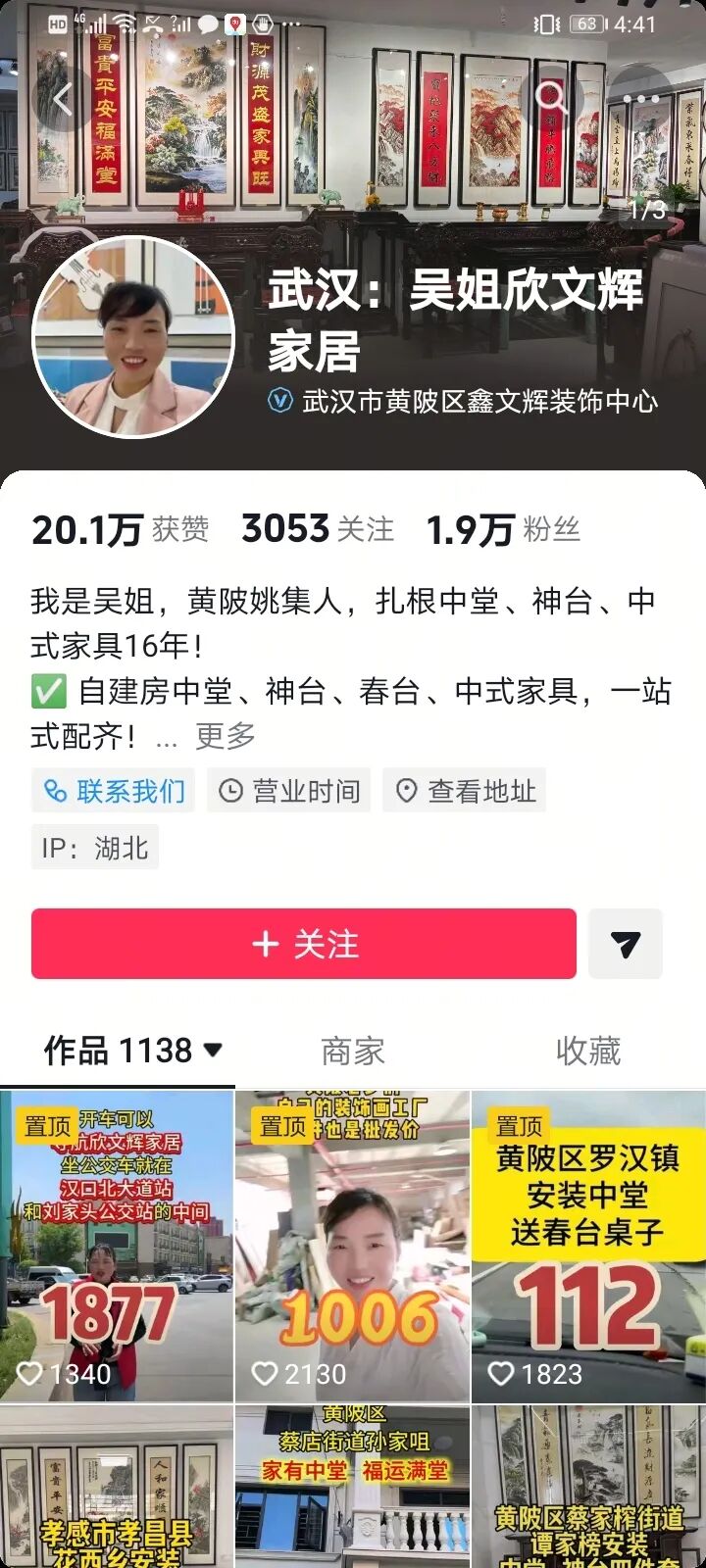Tap IP：湖北 location label
The image size is (706, 1568).
click(x=93, y=847)
